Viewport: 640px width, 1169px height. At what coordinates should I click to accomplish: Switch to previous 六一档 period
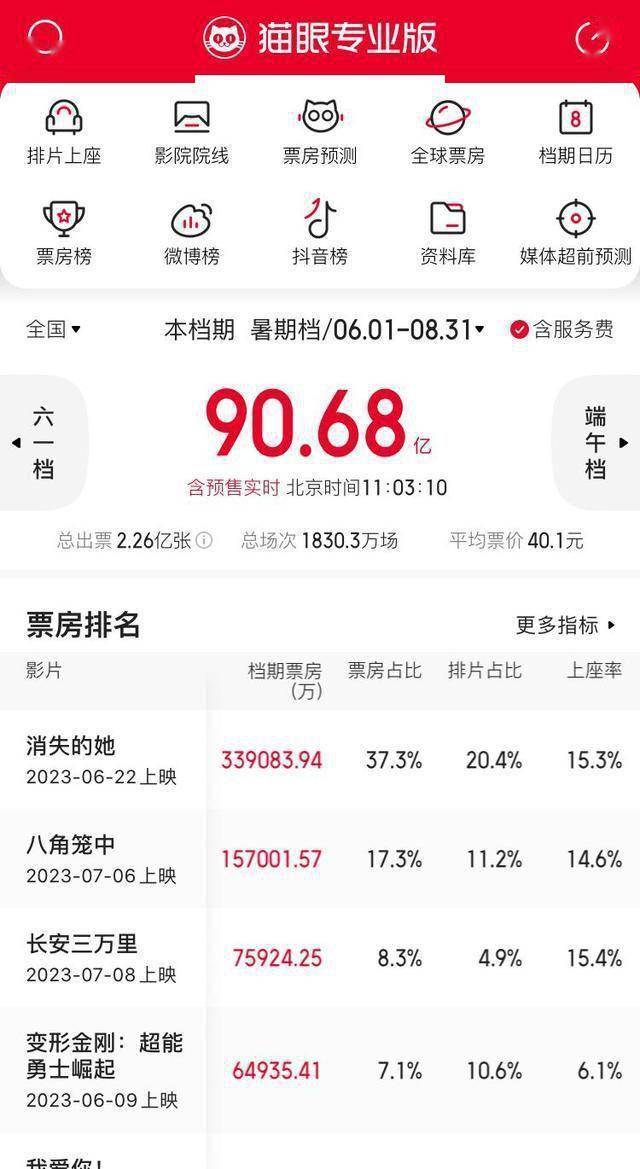click(x=43, y=443)
